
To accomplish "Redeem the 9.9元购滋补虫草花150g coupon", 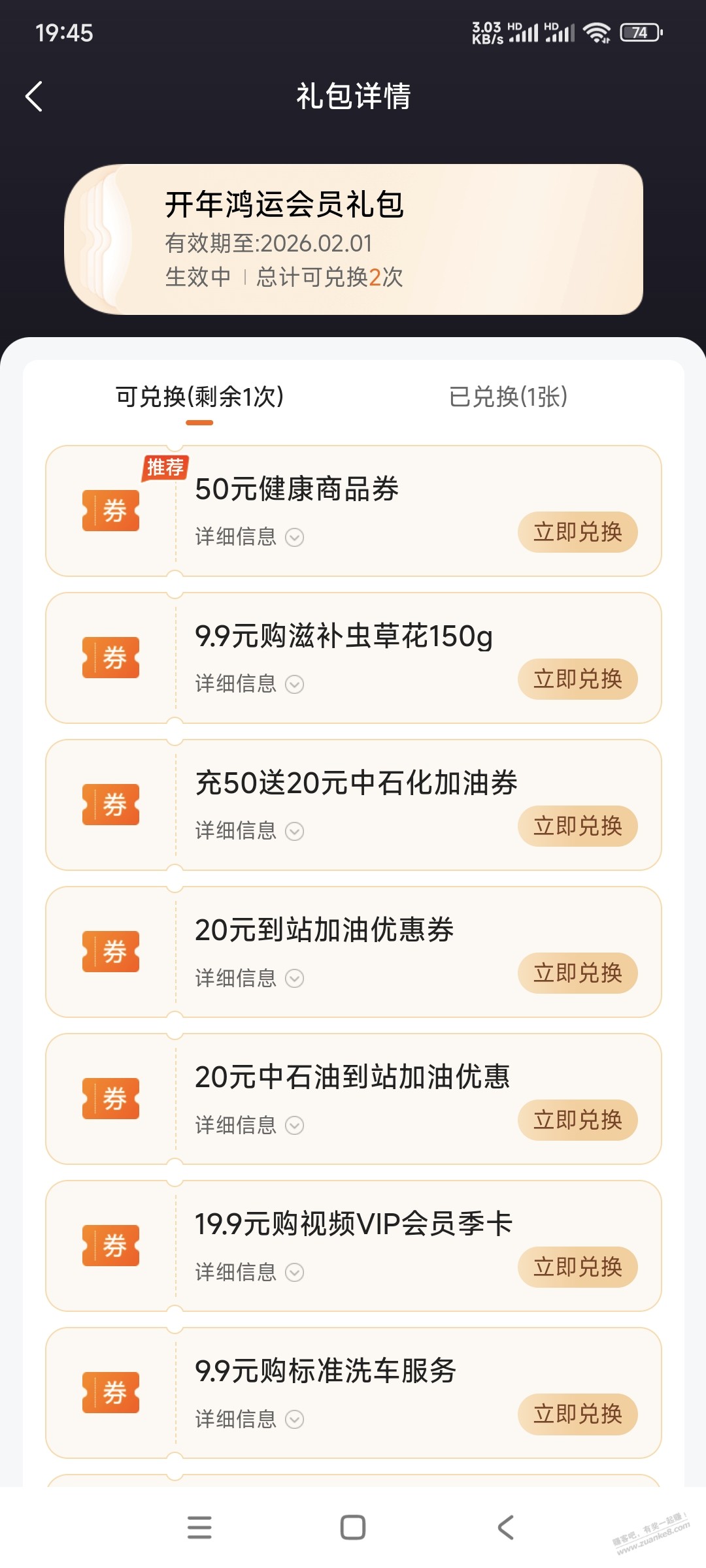I will pyautogui.click(x=577, y=679).
